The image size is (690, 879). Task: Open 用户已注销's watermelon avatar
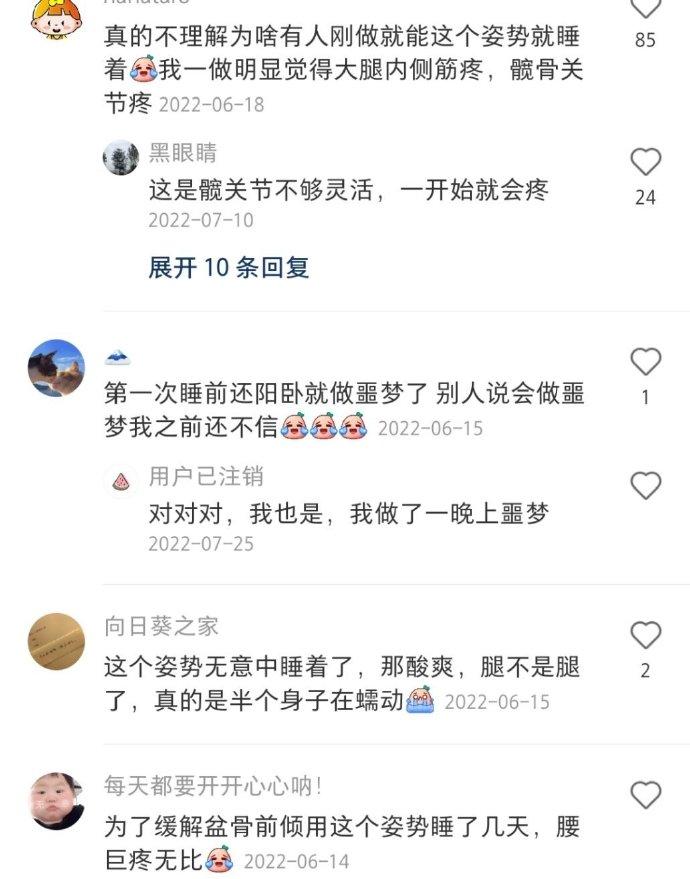click(121, 481)
